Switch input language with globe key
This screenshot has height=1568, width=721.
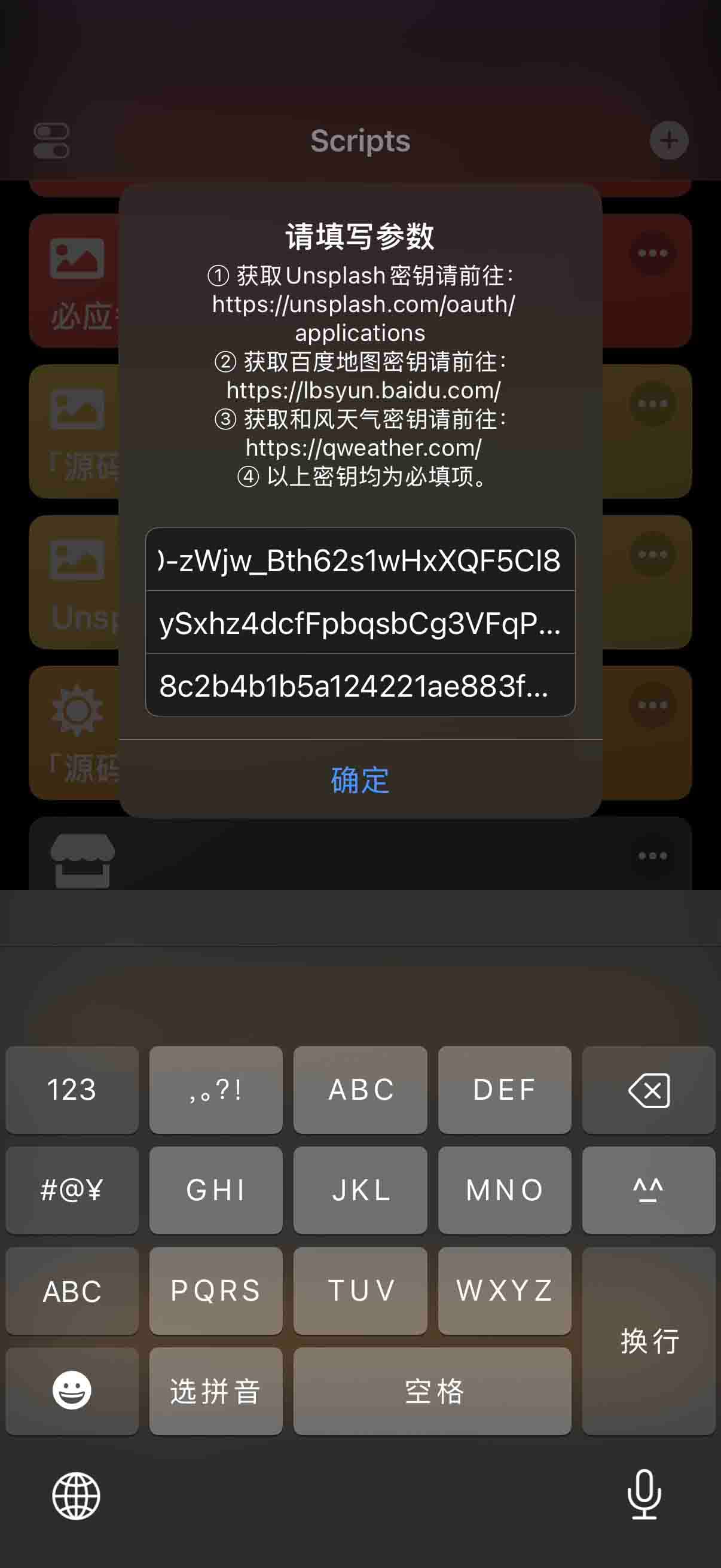tap(76, 1496)
